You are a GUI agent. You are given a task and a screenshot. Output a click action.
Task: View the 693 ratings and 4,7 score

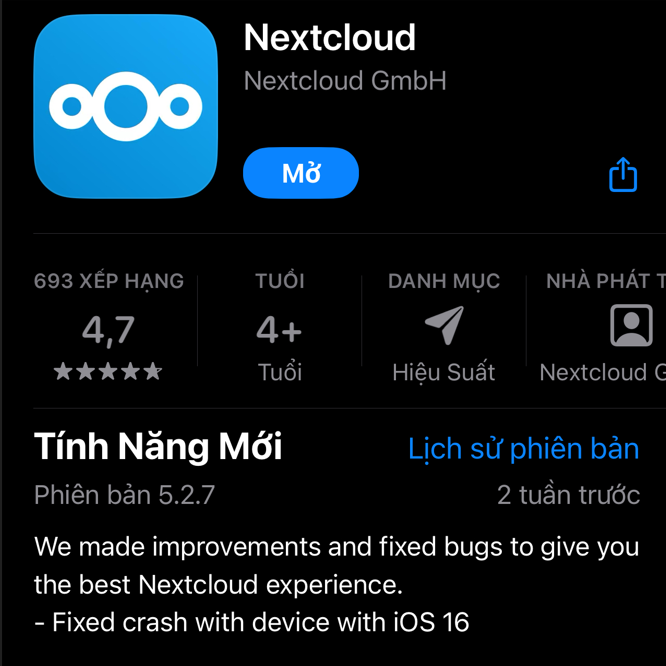coord(108,330)
